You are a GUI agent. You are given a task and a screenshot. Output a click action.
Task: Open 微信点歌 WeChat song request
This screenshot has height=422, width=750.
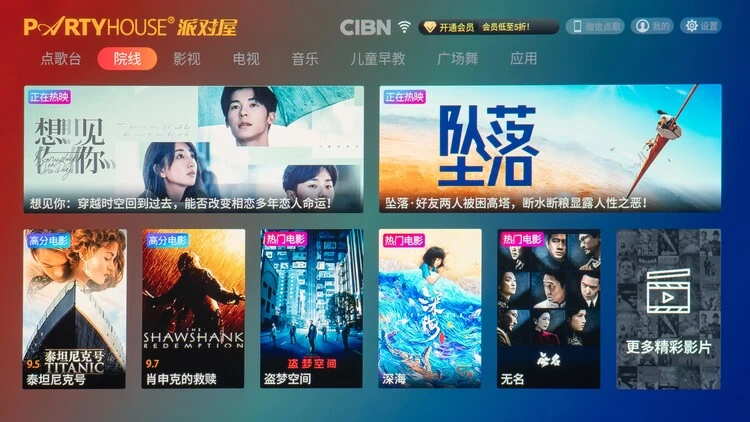point(595,27)
